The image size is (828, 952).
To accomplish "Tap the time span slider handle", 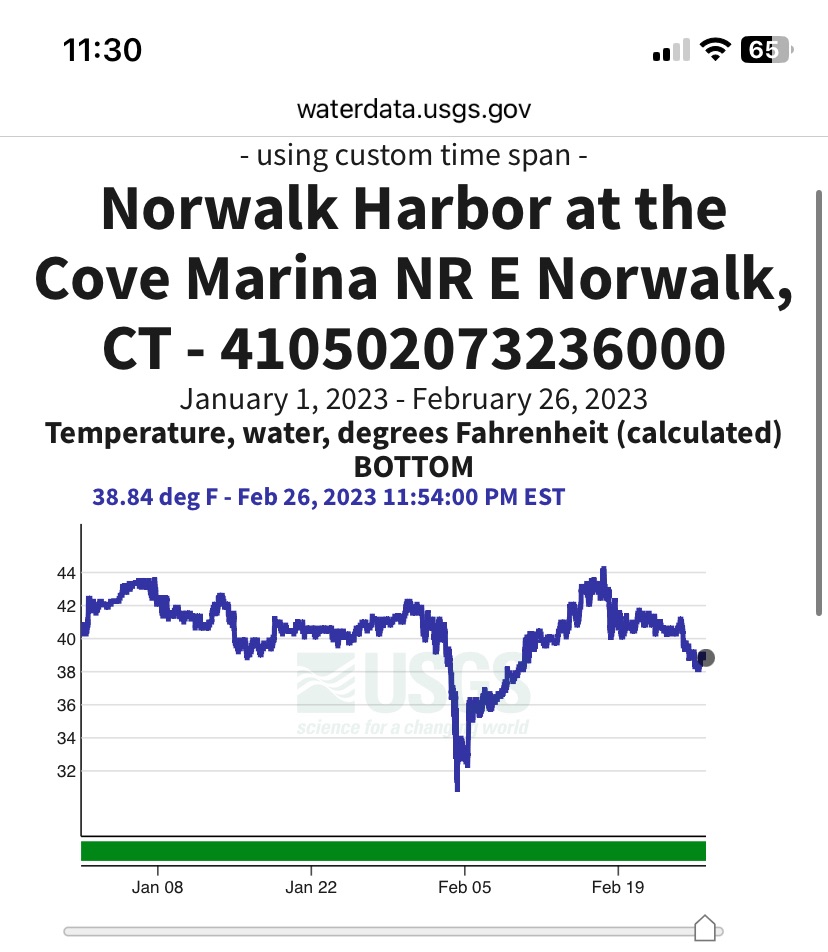I will pos(705,928).
